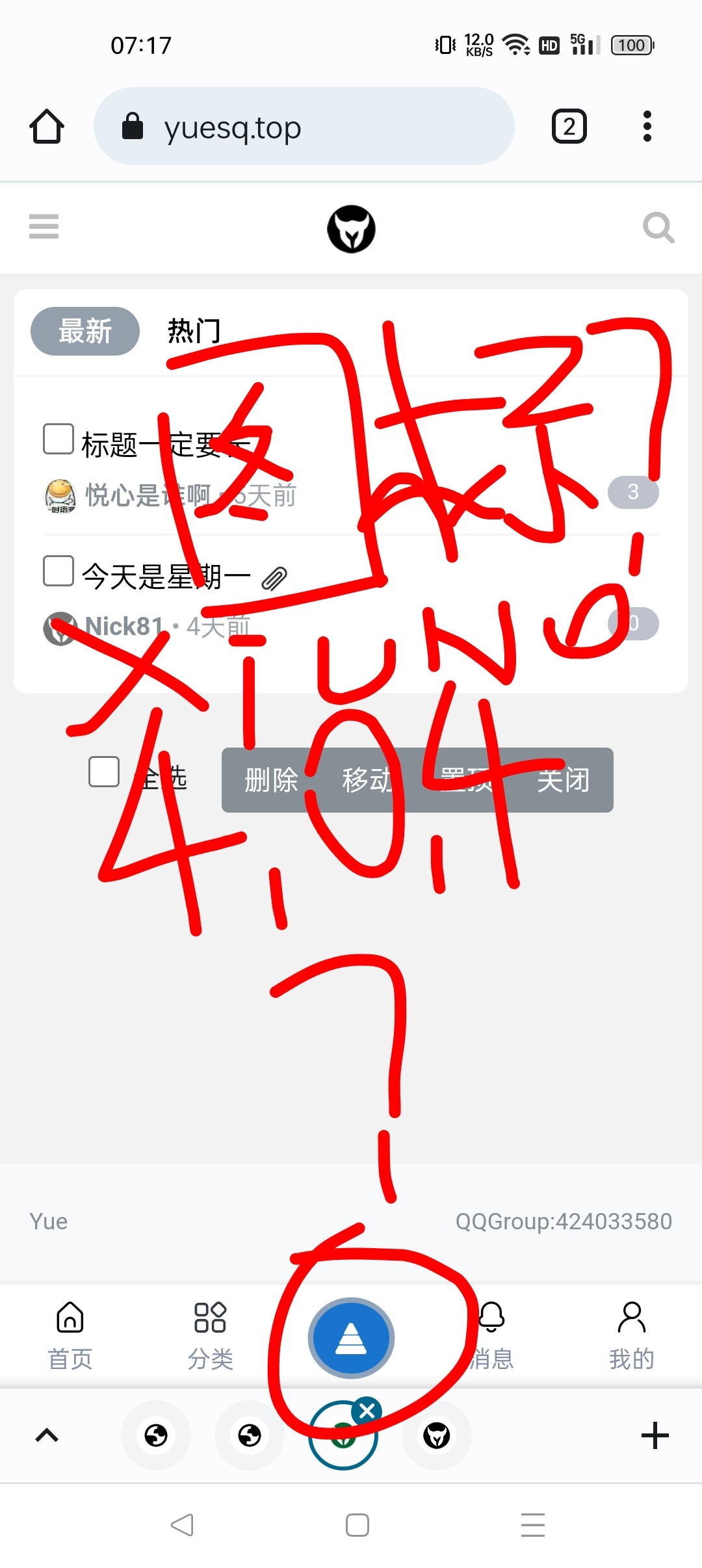Viewport: 702px width, 1568px height.
Task: Tap the 关闭 close button
Action: pos(564,780)
